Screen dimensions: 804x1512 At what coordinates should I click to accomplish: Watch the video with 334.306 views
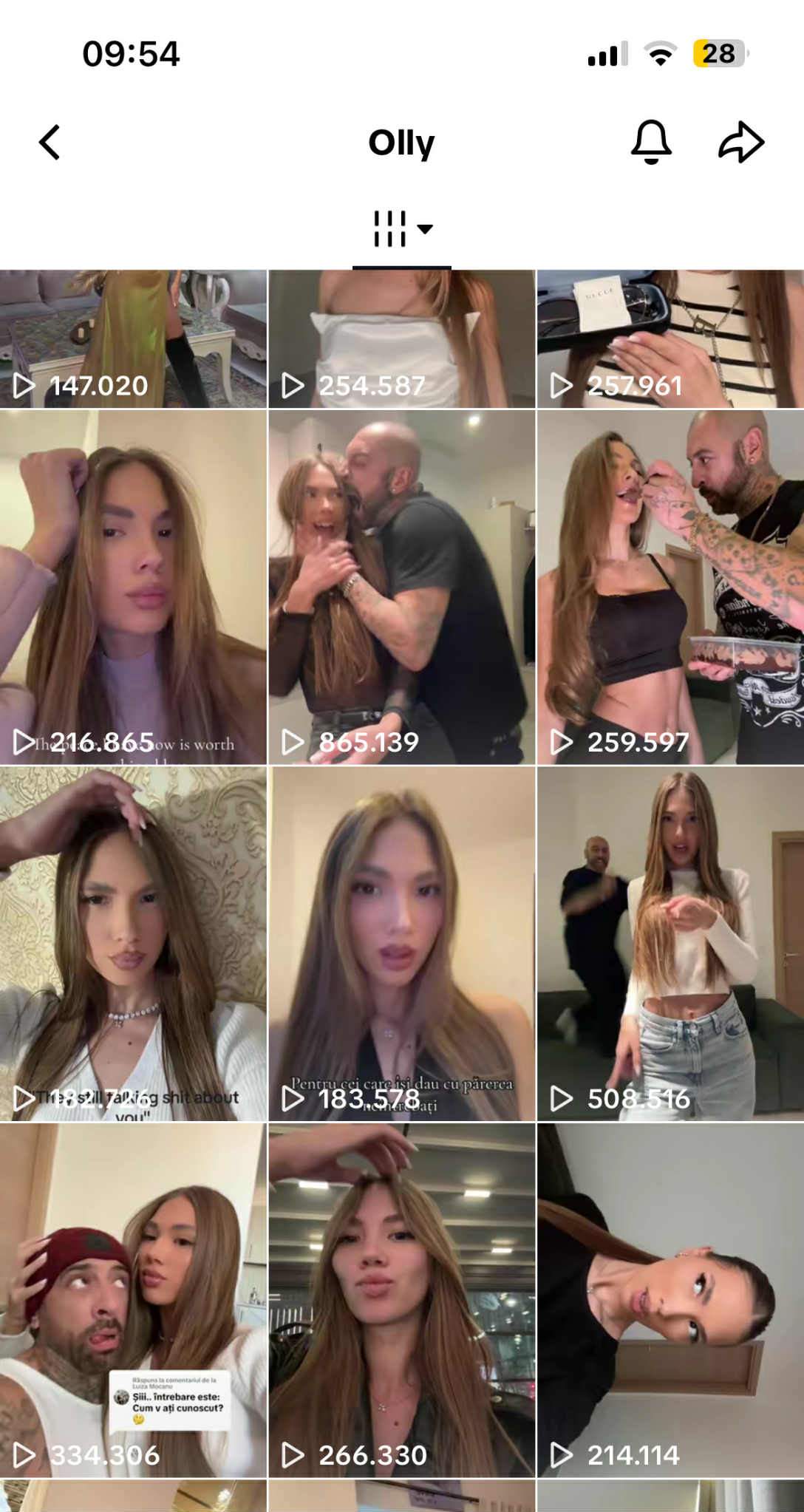pos(133,1301)
